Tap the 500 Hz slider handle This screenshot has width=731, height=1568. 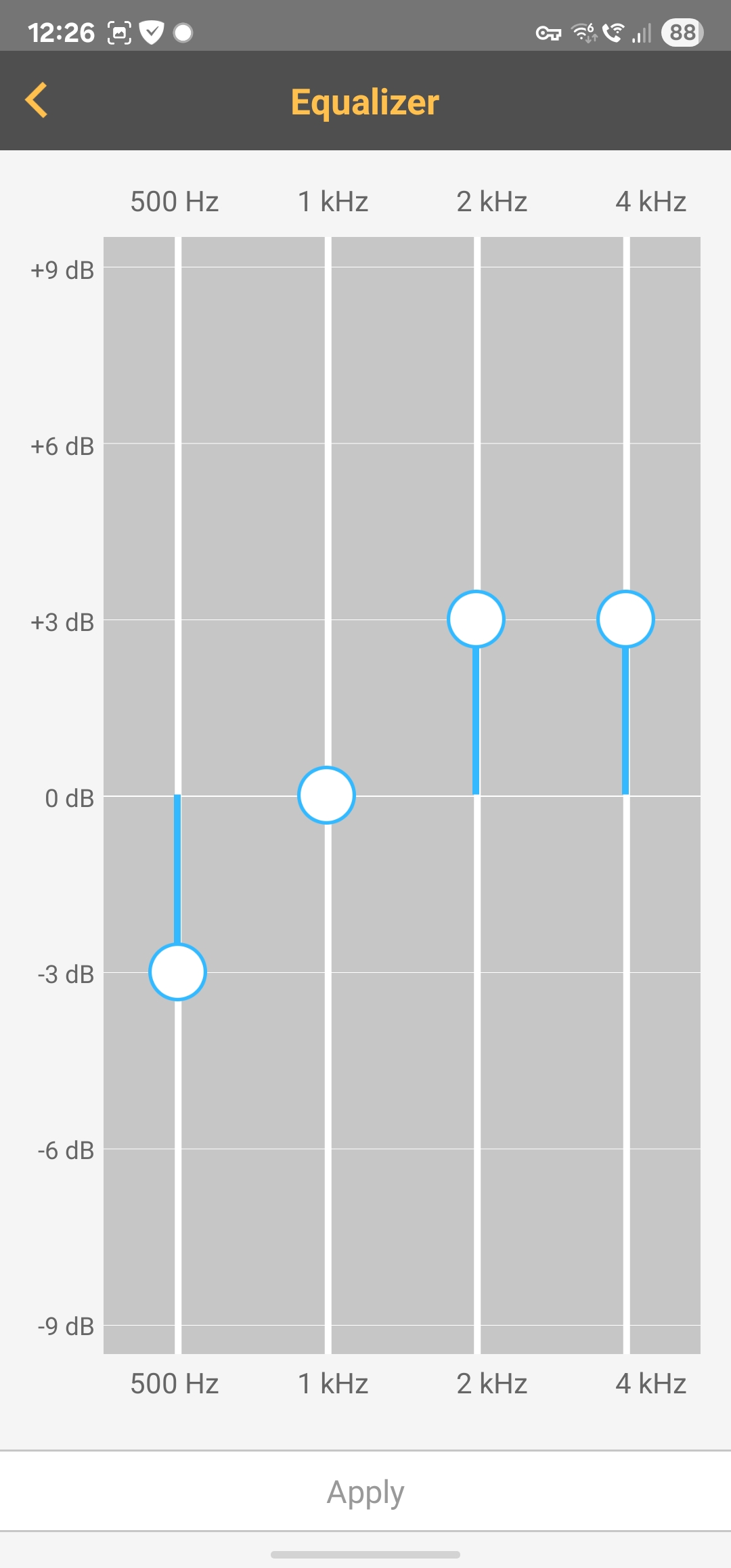177,972
